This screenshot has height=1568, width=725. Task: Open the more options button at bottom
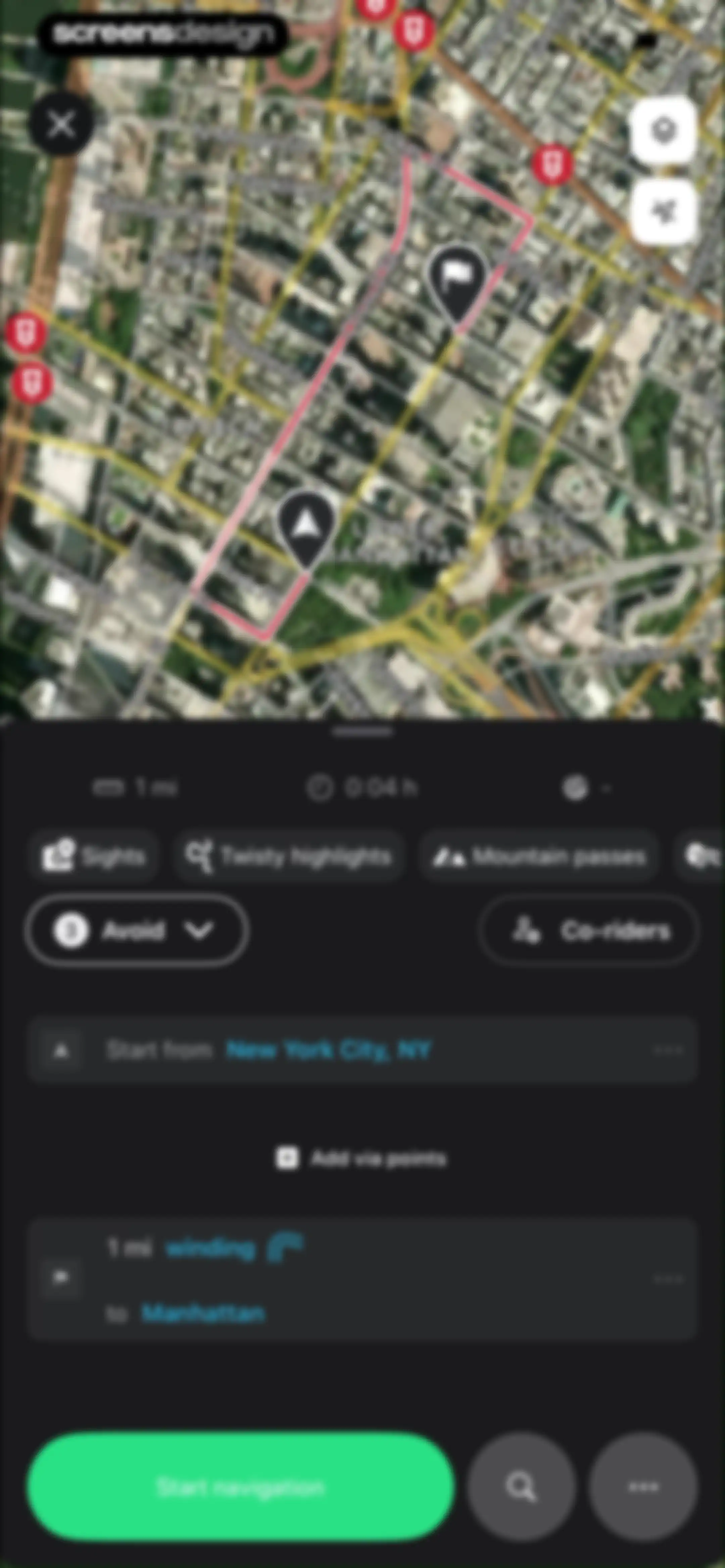pyautogui.click(x=643, y=1487)
